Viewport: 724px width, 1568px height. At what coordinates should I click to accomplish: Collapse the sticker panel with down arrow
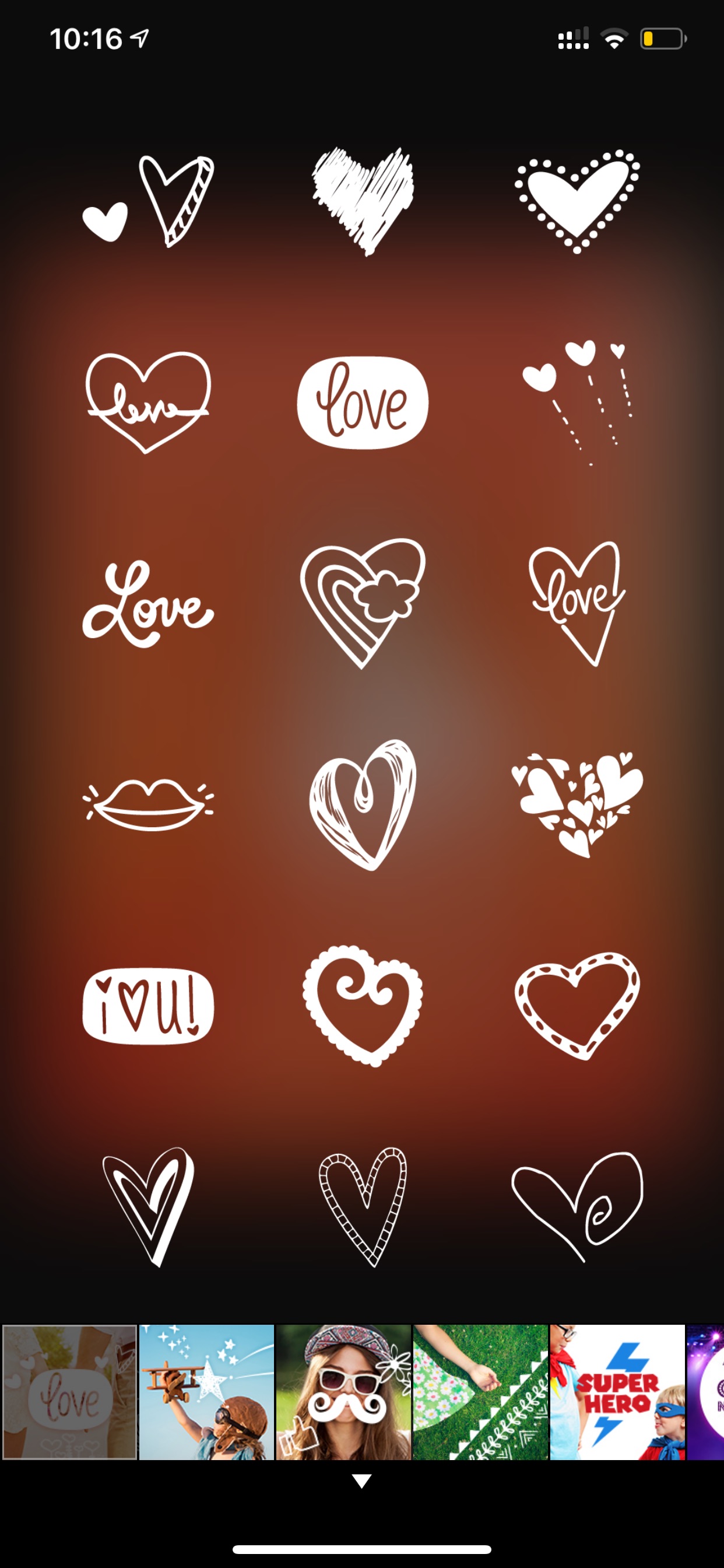tap(362, 1482)
